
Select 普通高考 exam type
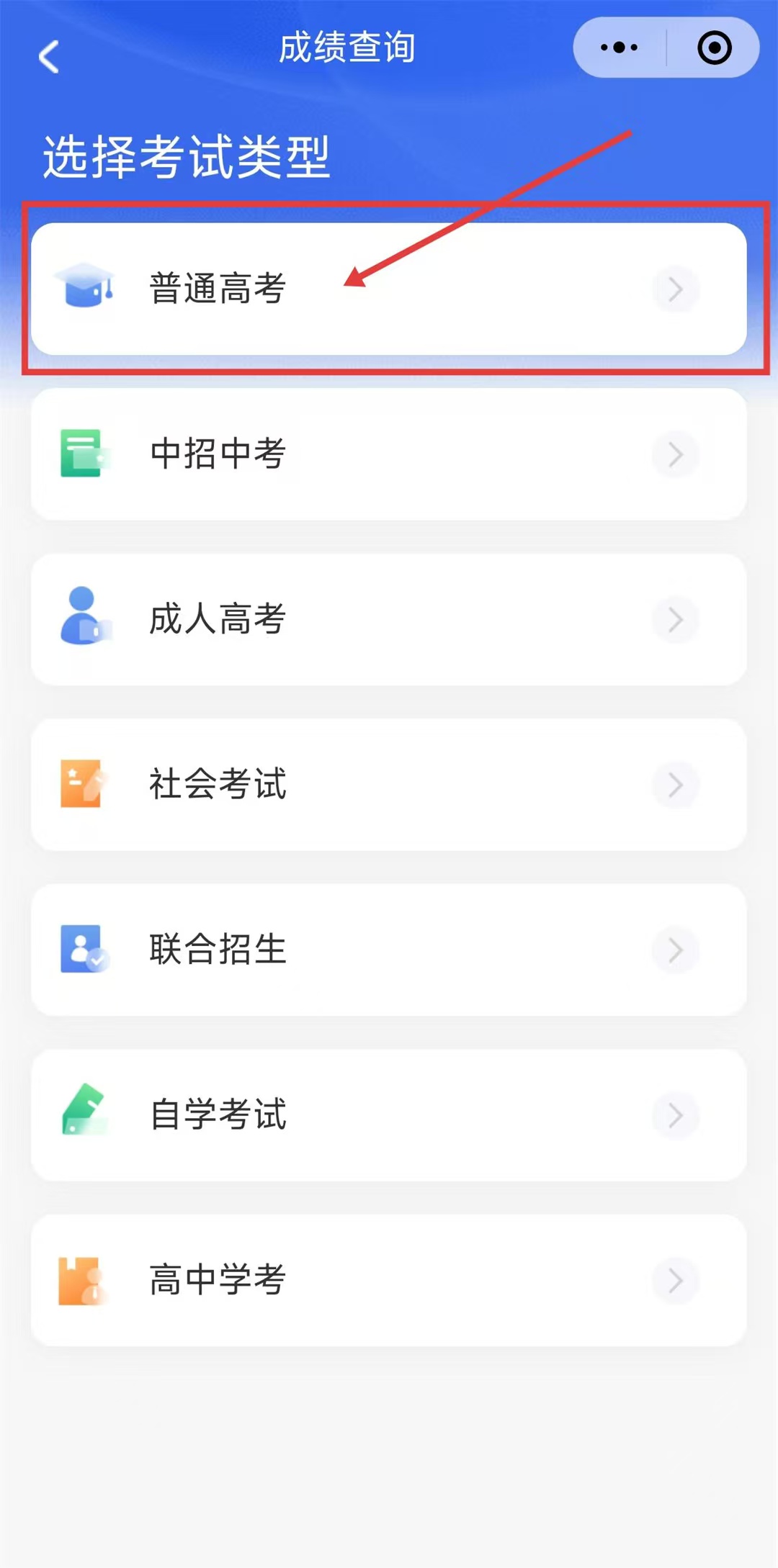(389, 289)
